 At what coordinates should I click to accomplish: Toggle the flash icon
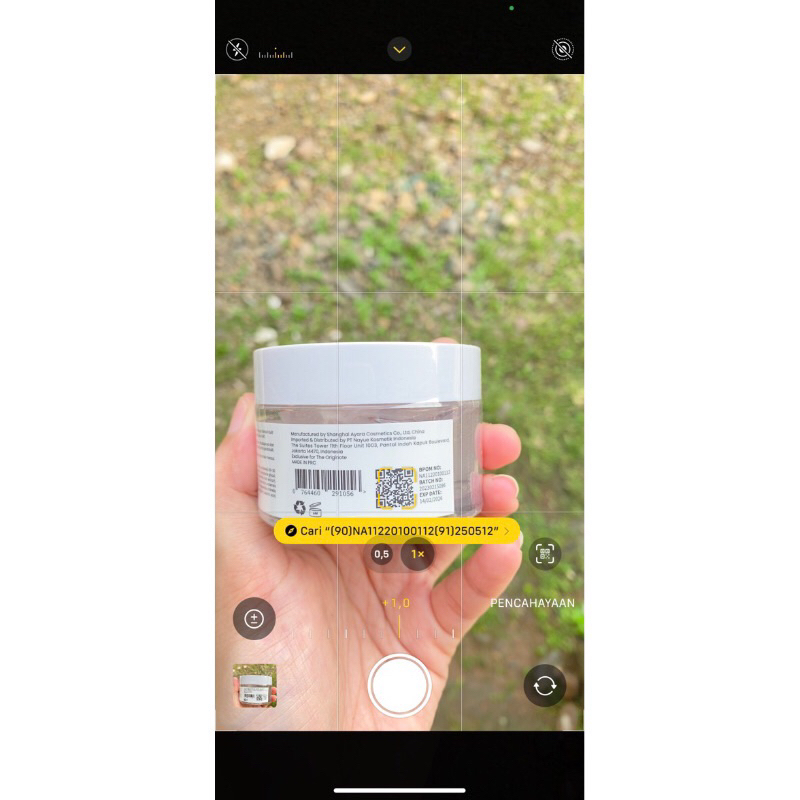[x=237, y=49]
